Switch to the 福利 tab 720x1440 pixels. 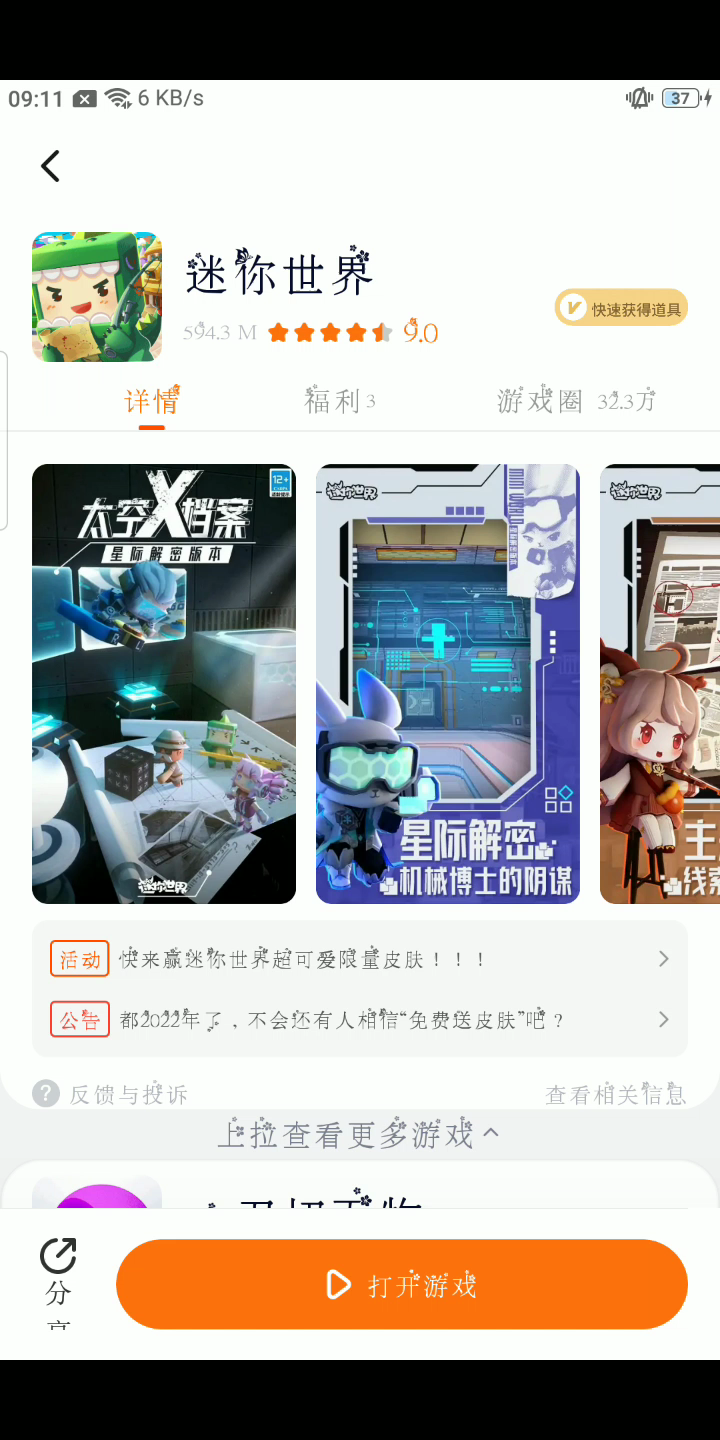338,402
